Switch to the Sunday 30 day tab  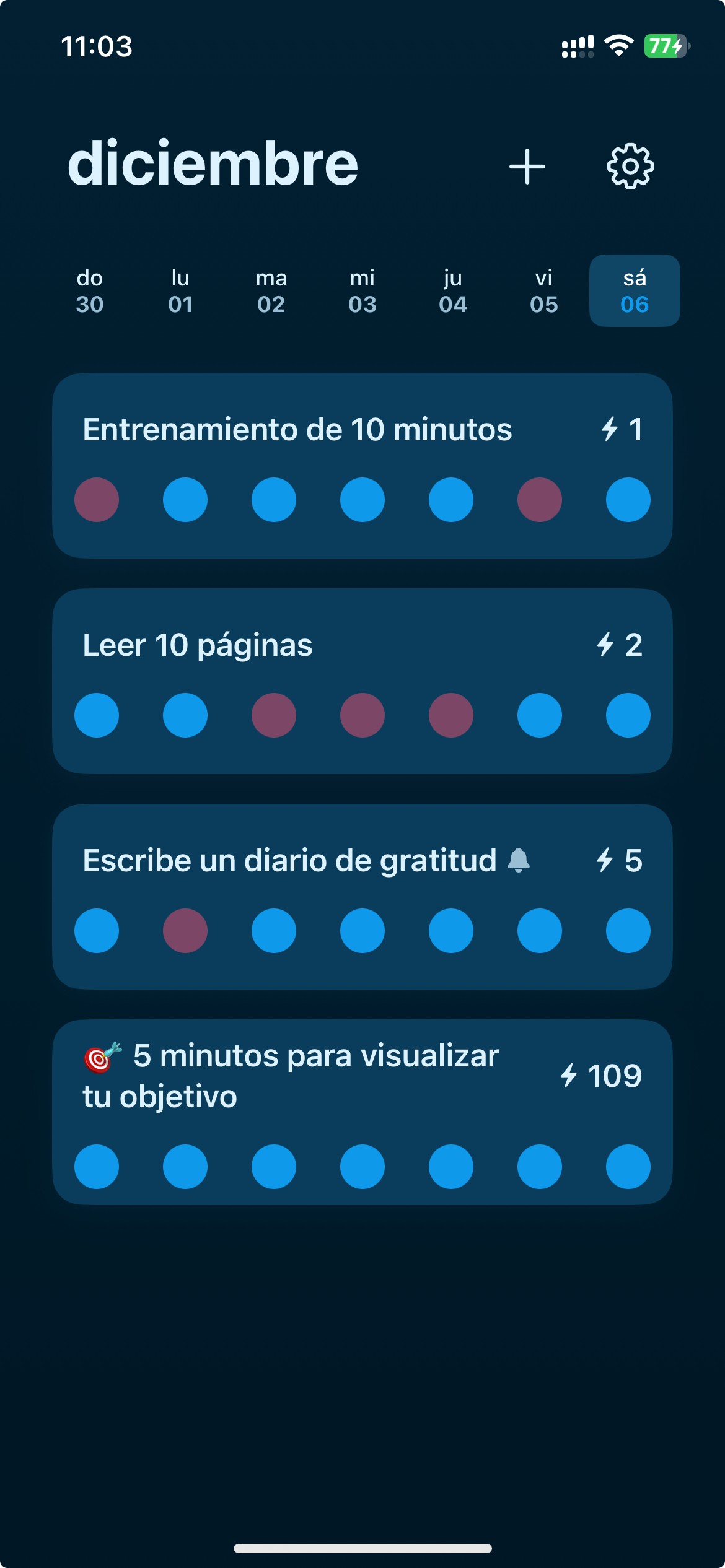point(90,291)
